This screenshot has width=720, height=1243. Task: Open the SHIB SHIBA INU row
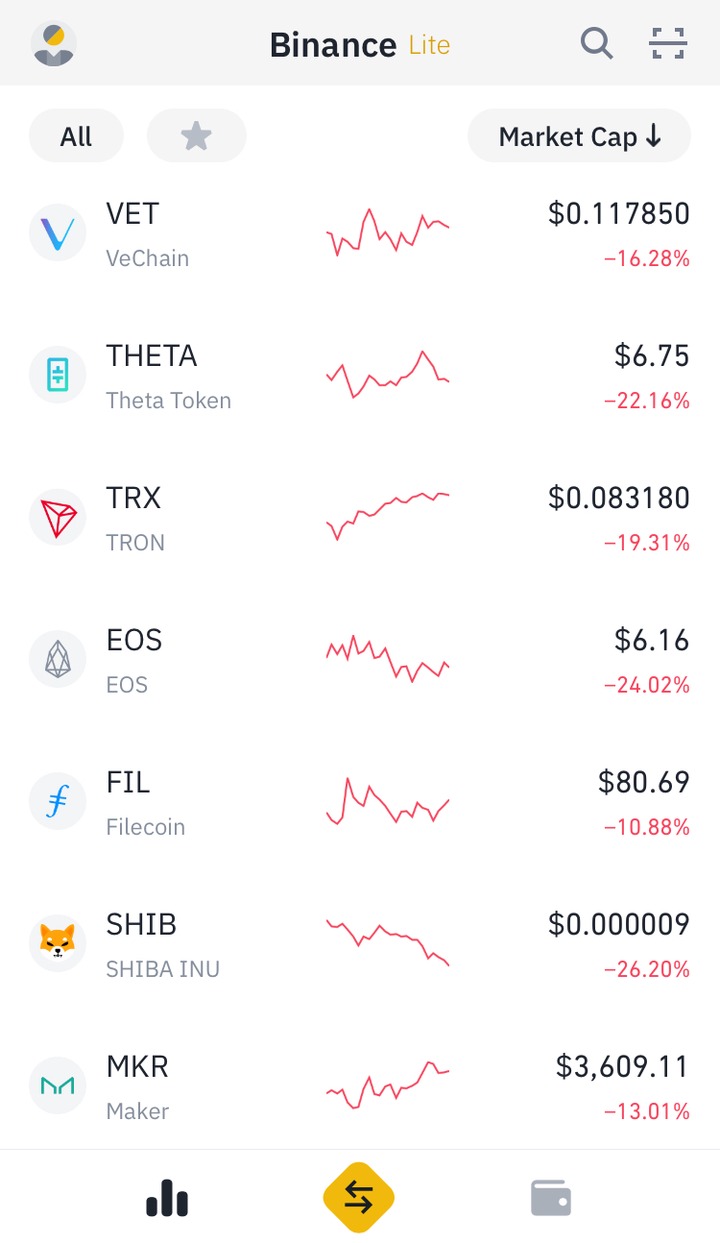tap(360, 945)
